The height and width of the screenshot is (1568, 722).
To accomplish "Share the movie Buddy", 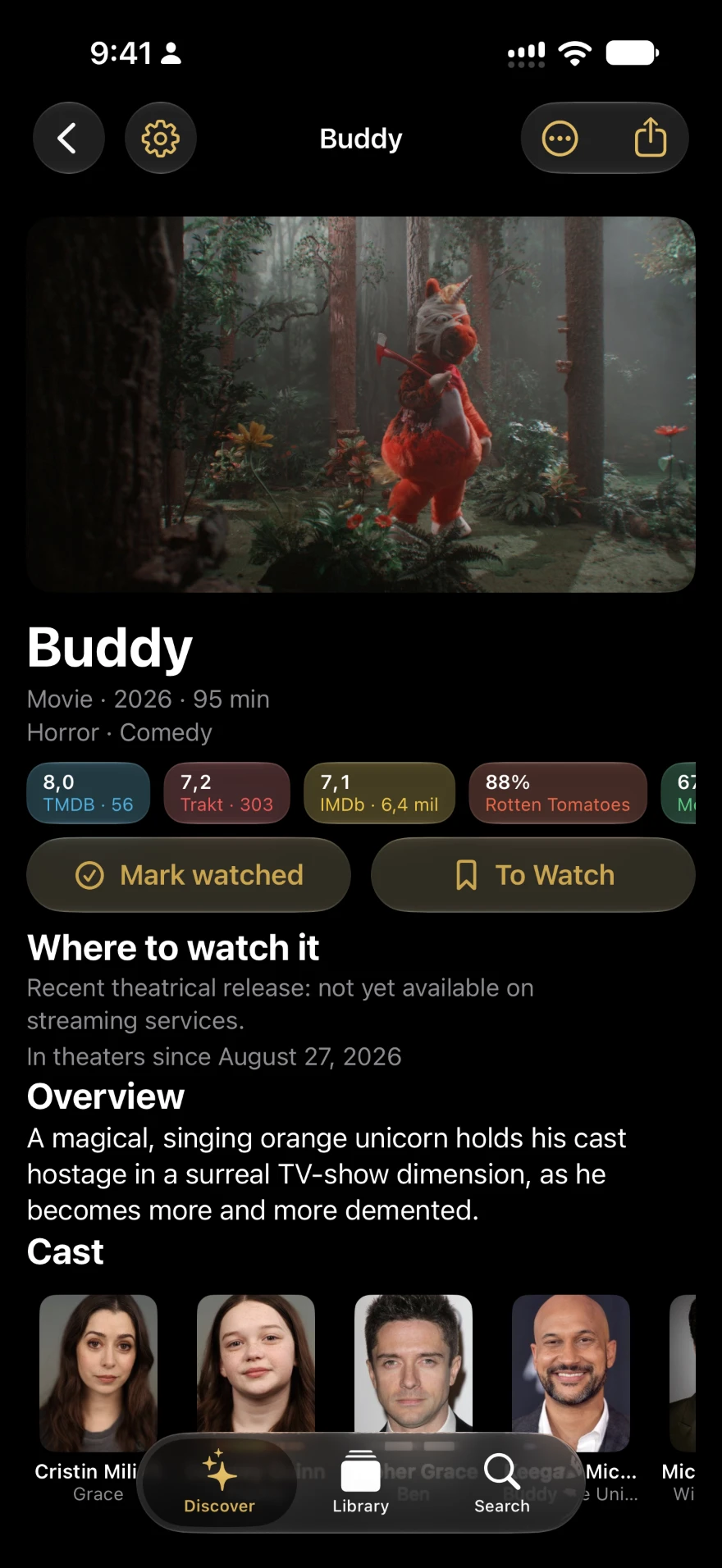I will click(651, 138).
